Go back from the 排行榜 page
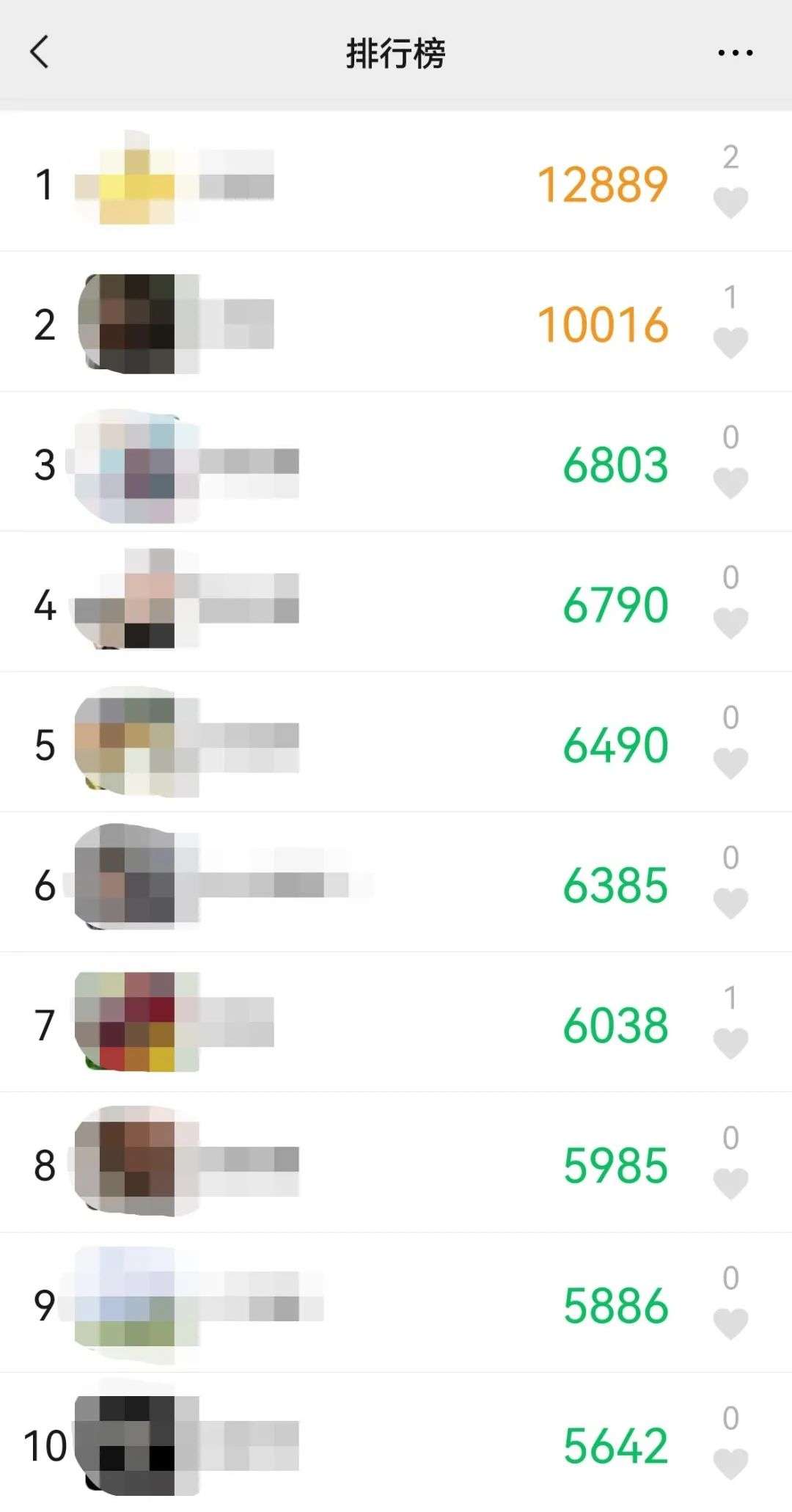Screen dimensions: 792x1512 tap(40, 53)
